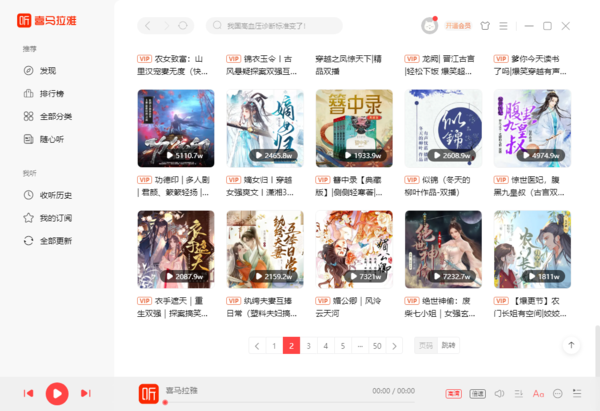Open 收听历史 listening history
600x411 pixels.
55,195
